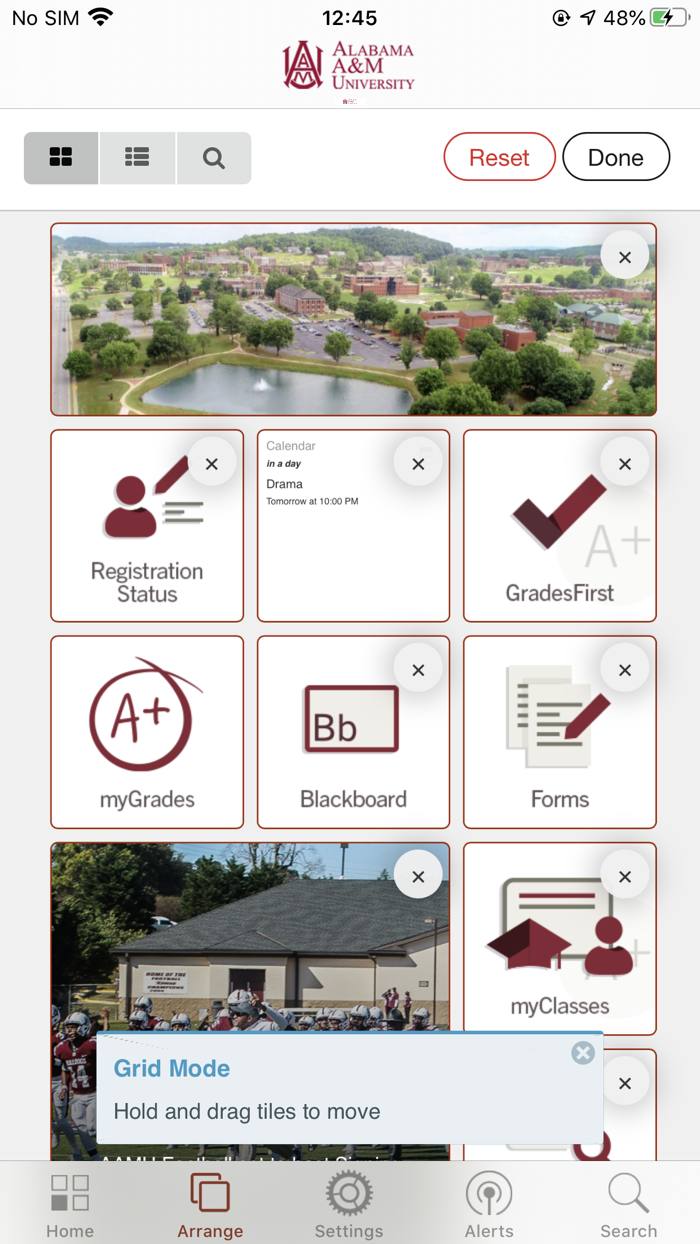Open the tile search tool
This screenshot has width=700, height=1244.
214,158
